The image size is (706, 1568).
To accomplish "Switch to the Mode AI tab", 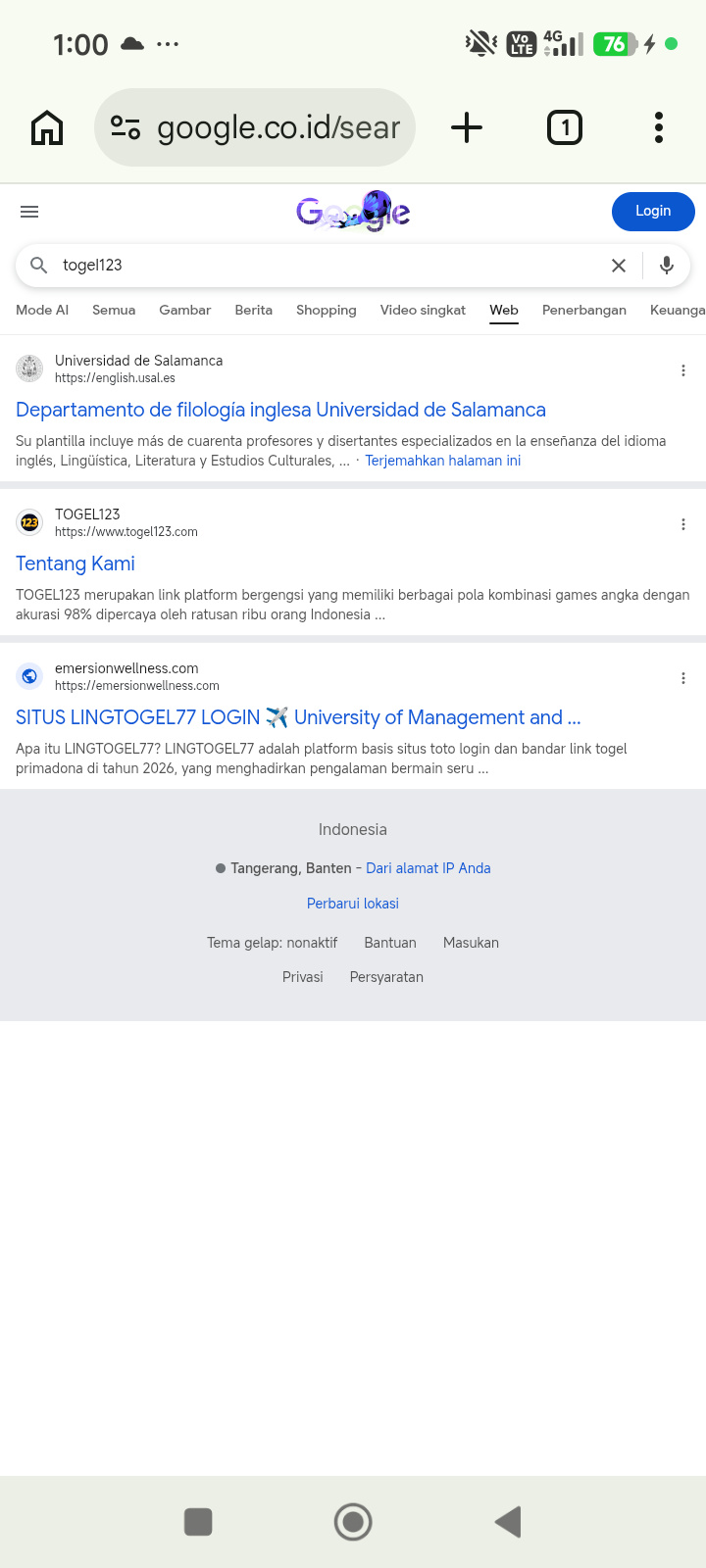I will [42, 310].
